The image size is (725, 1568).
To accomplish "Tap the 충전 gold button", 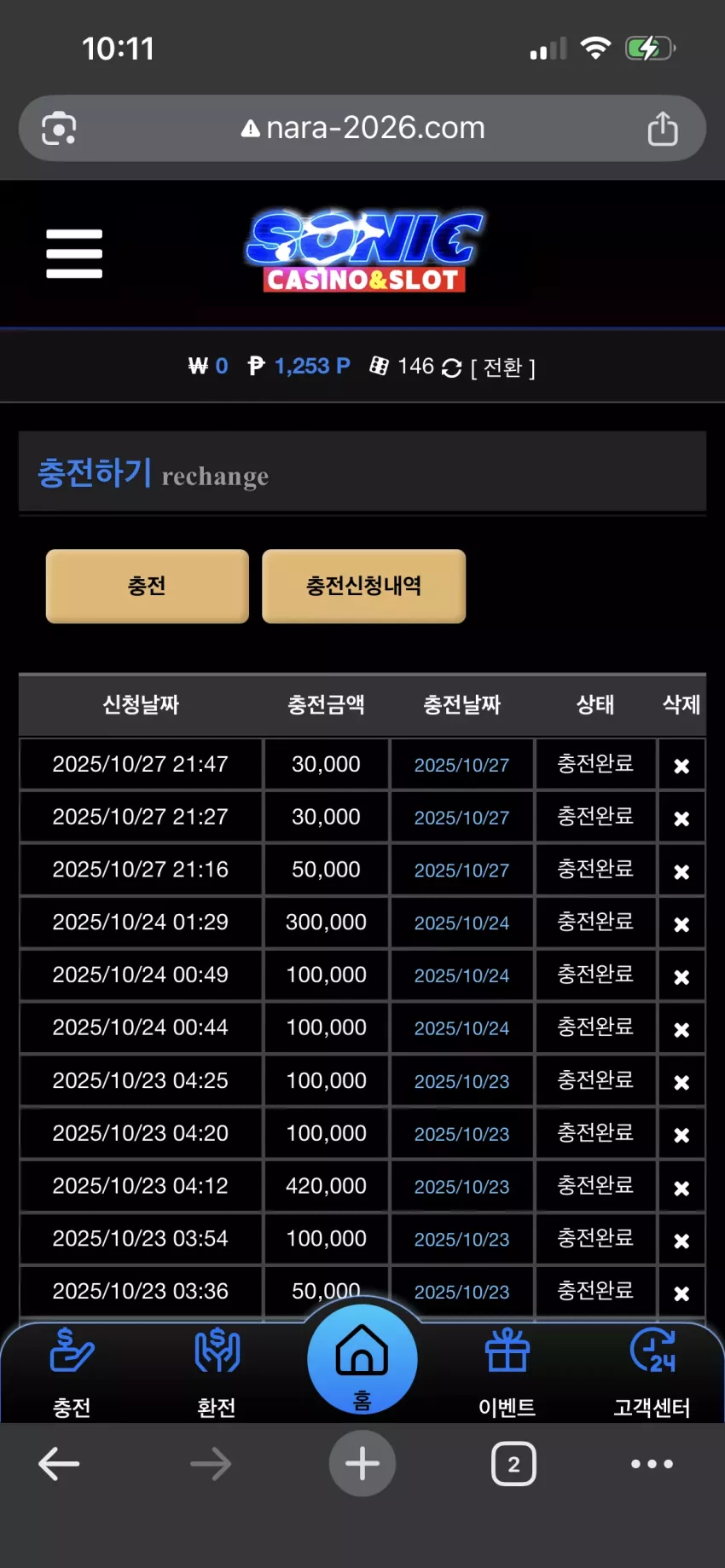I will (147, 586).
